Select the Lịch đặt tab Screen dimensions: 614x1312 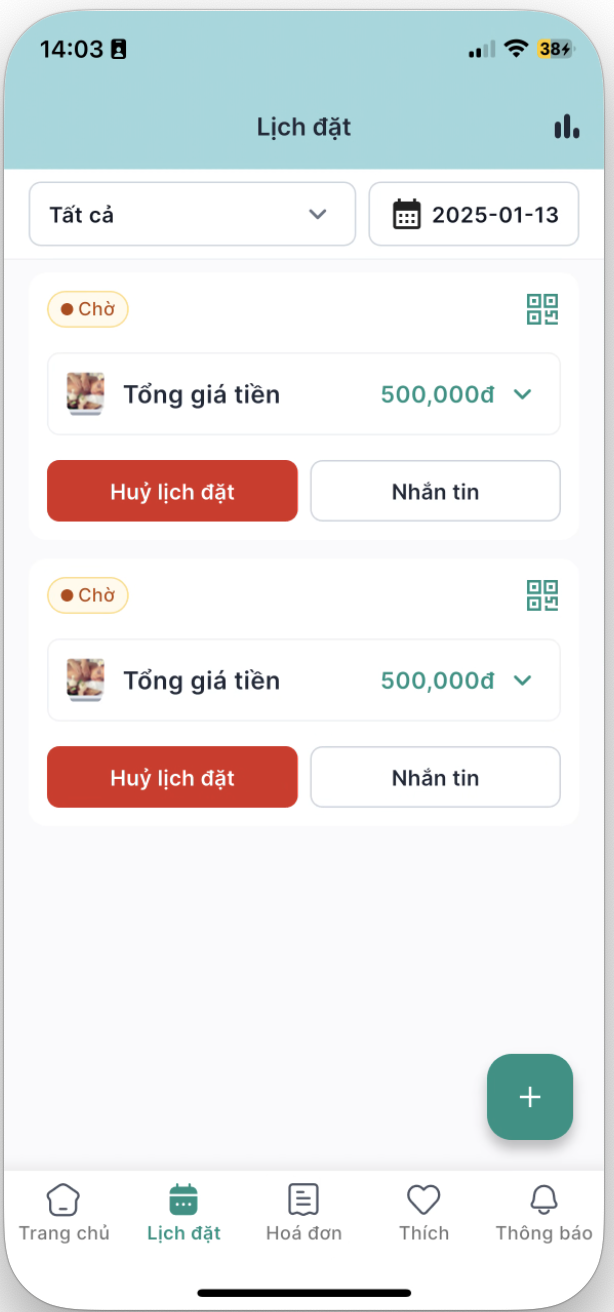click(184, 1212)
